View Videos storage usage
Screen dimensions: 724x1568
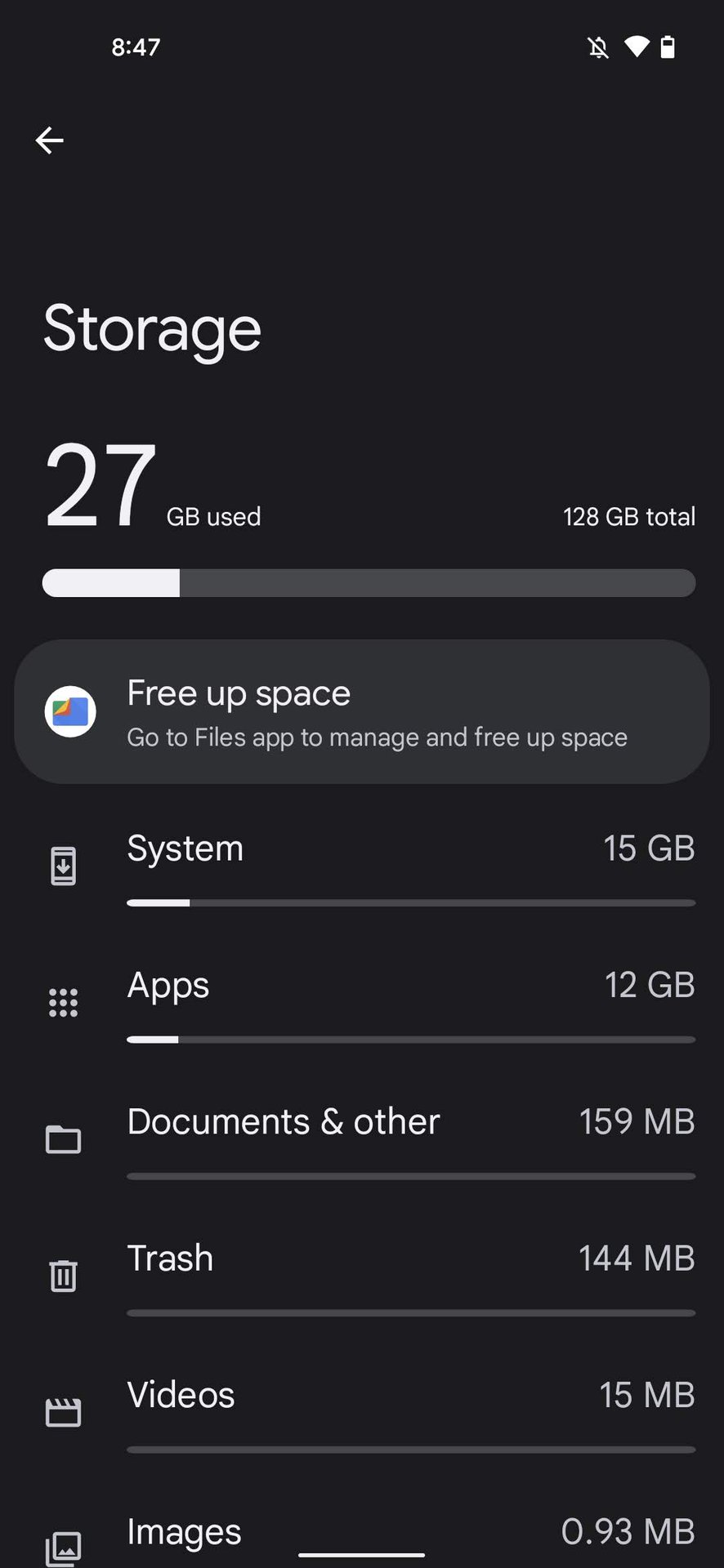pyautogui.click(x=361, y=1411)
